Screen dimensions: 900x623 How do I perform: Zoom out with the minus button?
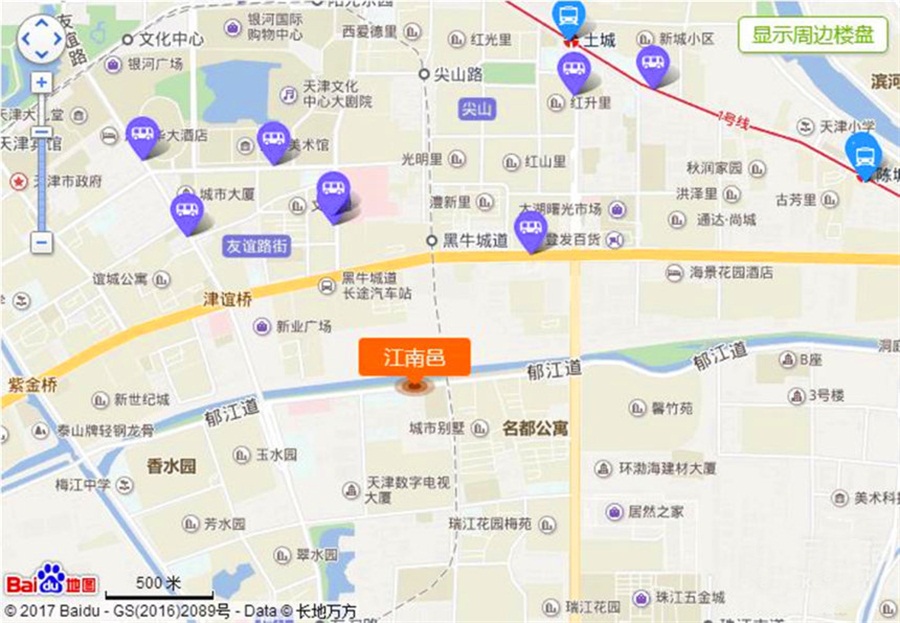coord(41,242)
